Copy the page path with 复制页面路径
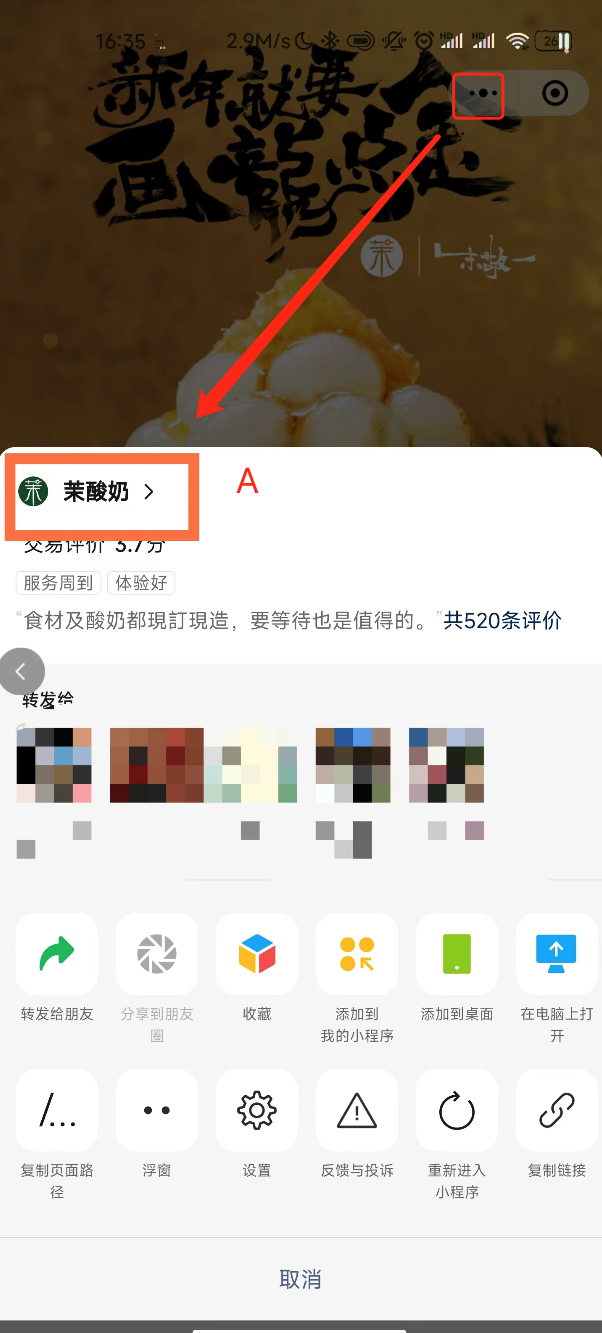The height and width of the screenshot is (1333, 602). click(57, 1110)
